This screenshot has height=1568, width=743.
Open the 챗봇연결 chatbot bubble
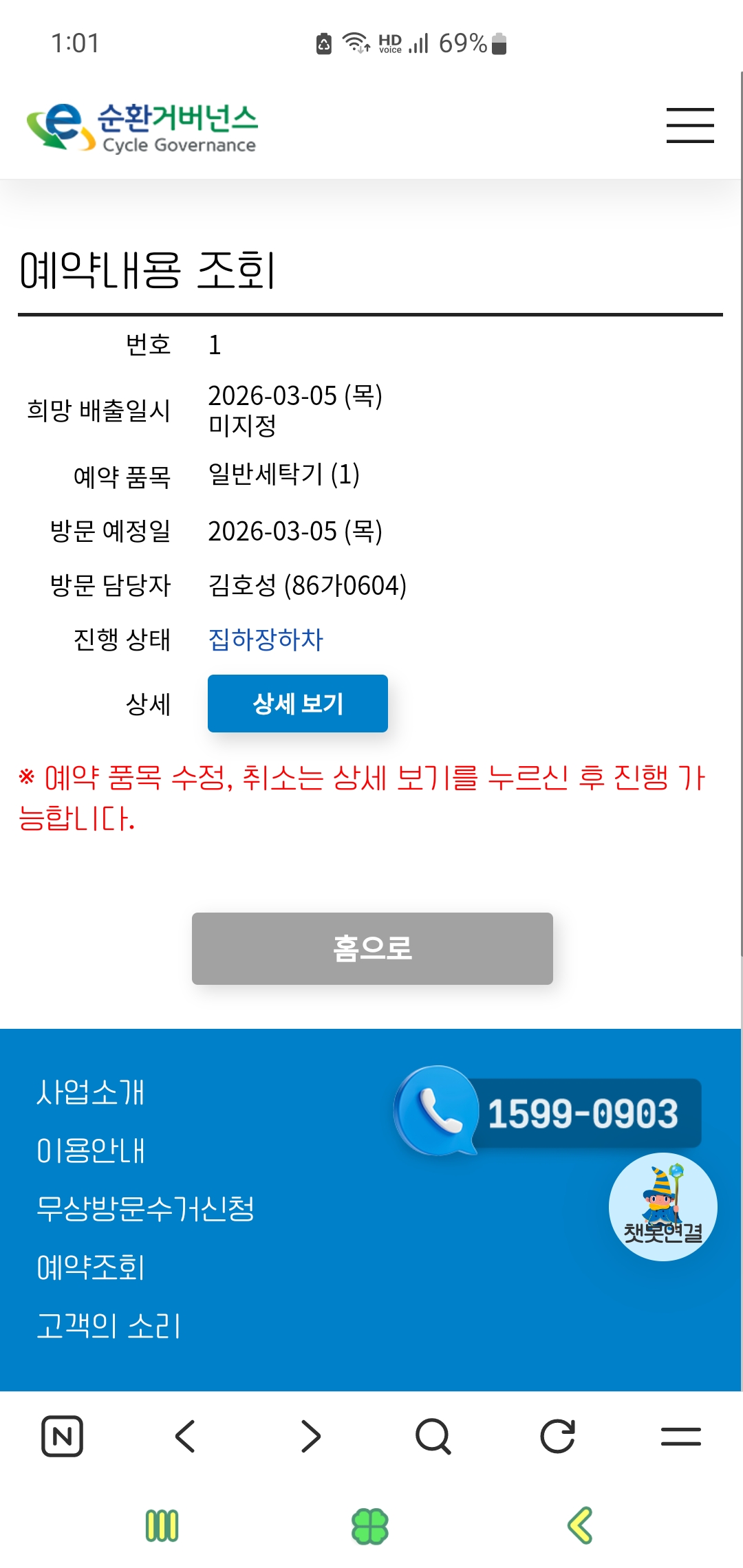tap(663, 1207)
